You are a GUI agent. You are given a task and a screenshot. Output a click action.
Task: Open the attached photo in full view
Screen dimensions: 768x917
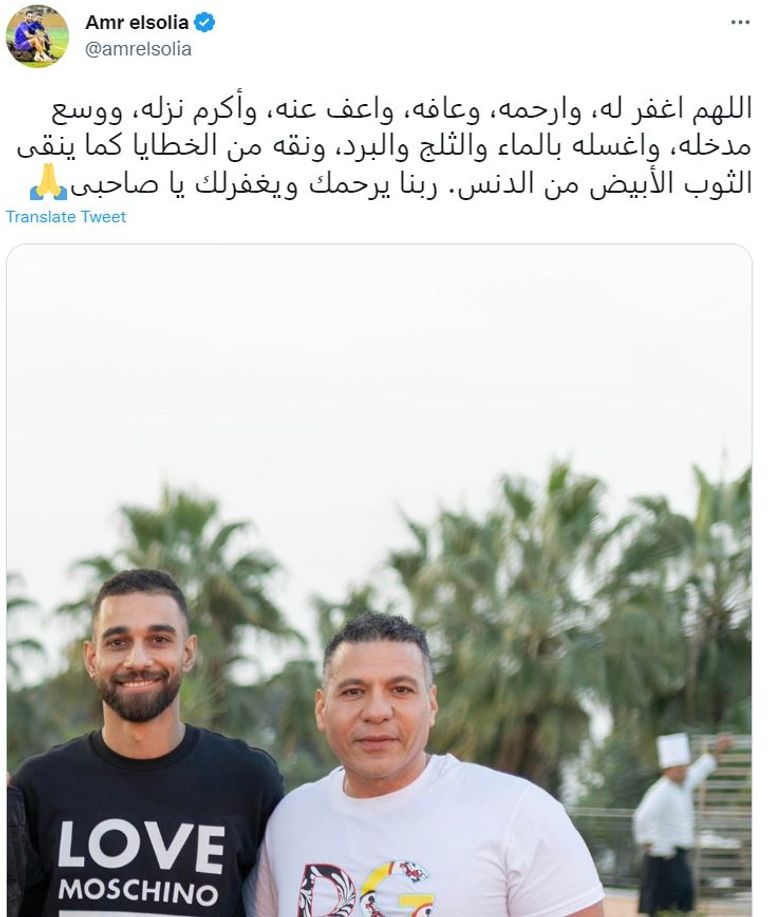384,580
